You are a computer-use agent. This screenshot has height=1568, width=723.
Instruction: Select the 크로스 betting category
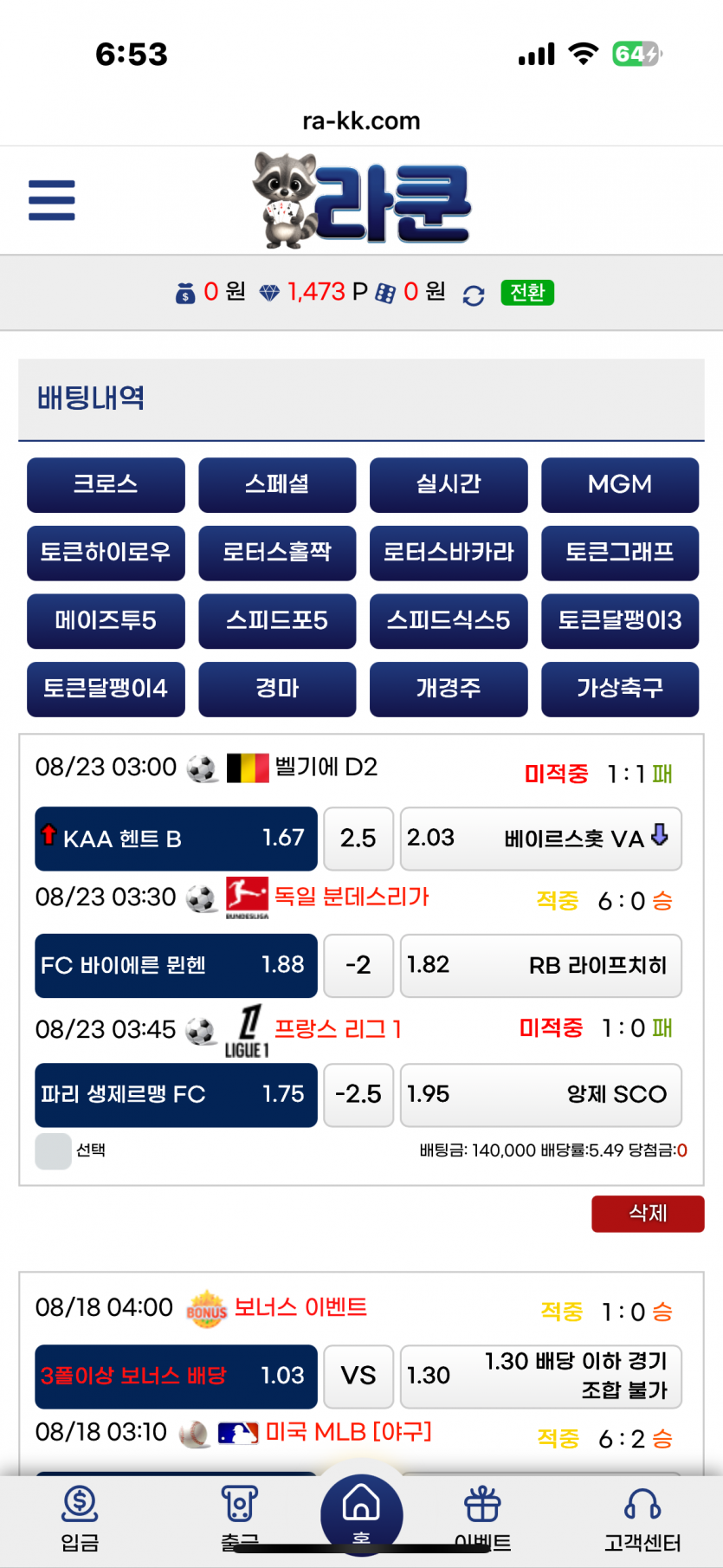pos(106,484)
